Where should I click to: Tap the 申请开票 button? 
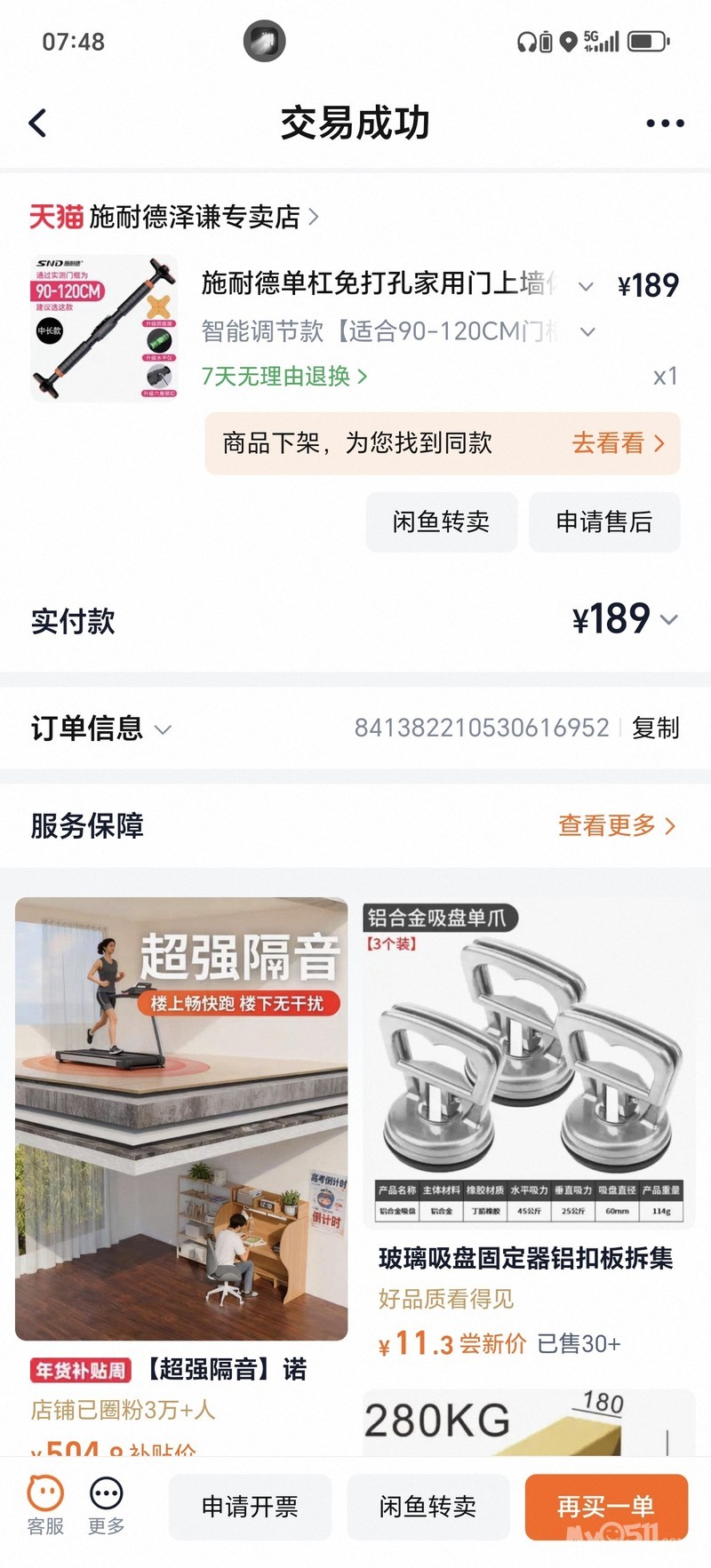point(250,1507)
